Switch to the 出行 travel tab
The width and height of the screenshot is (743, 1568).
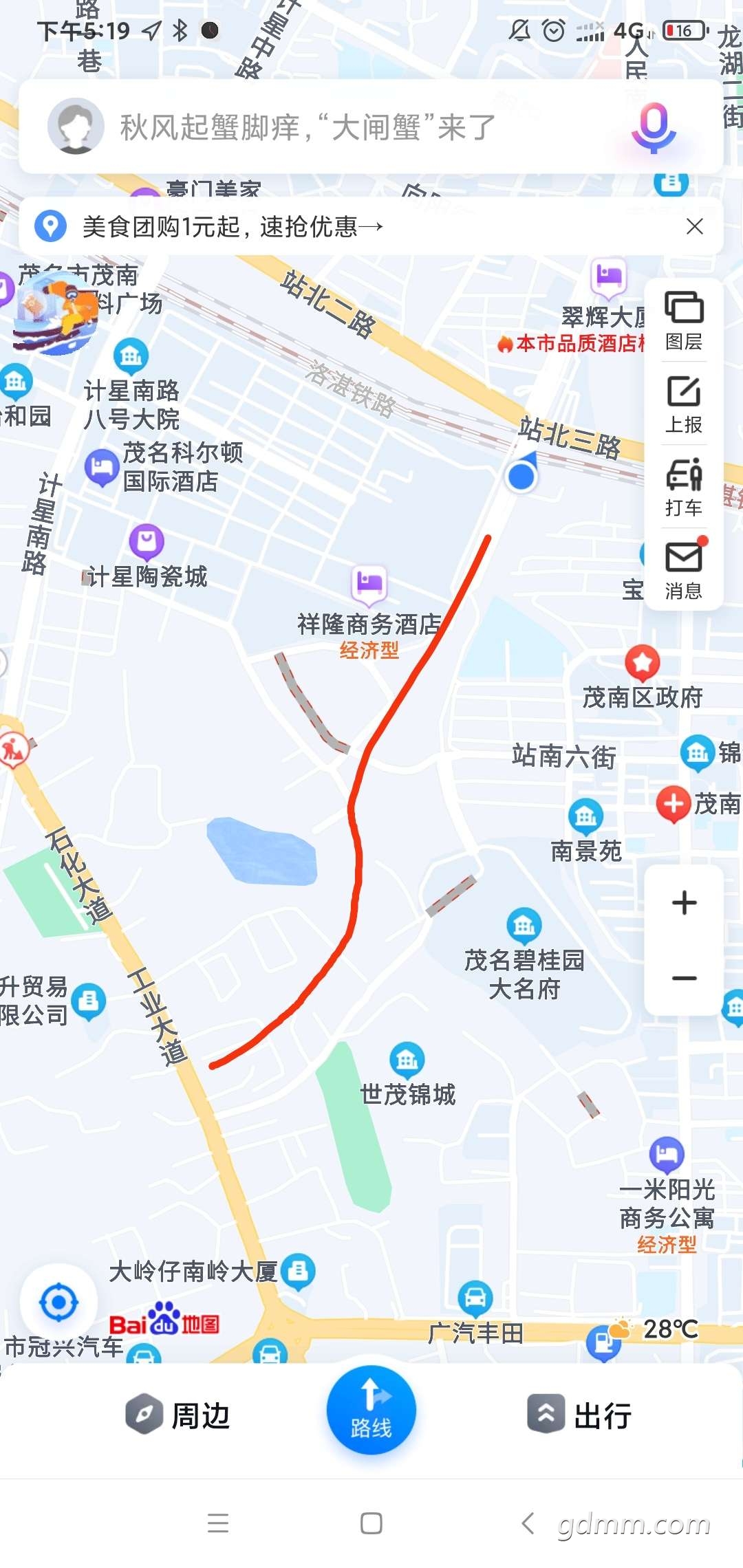579,1415
